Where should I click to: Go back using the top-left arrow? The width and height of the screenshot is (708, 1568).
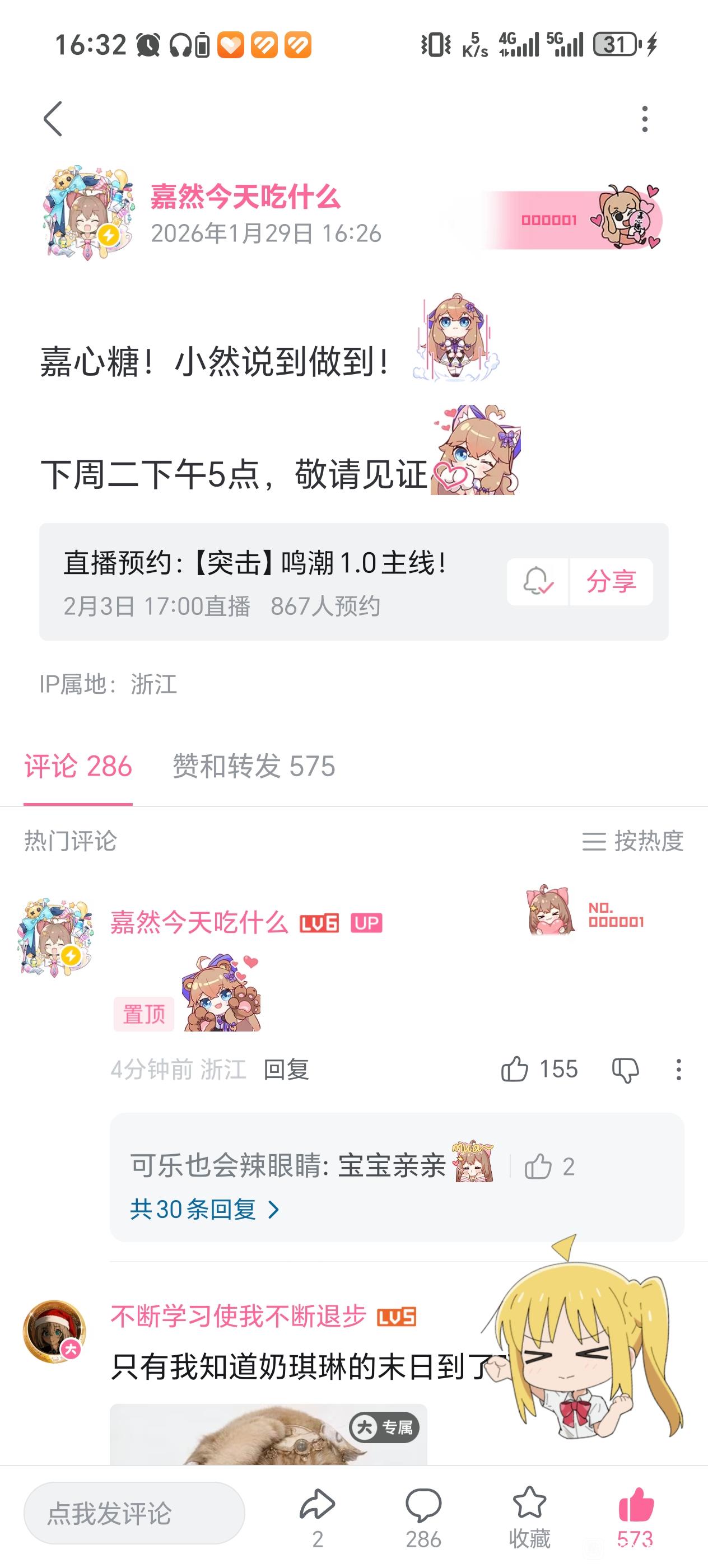click(53, 119)
